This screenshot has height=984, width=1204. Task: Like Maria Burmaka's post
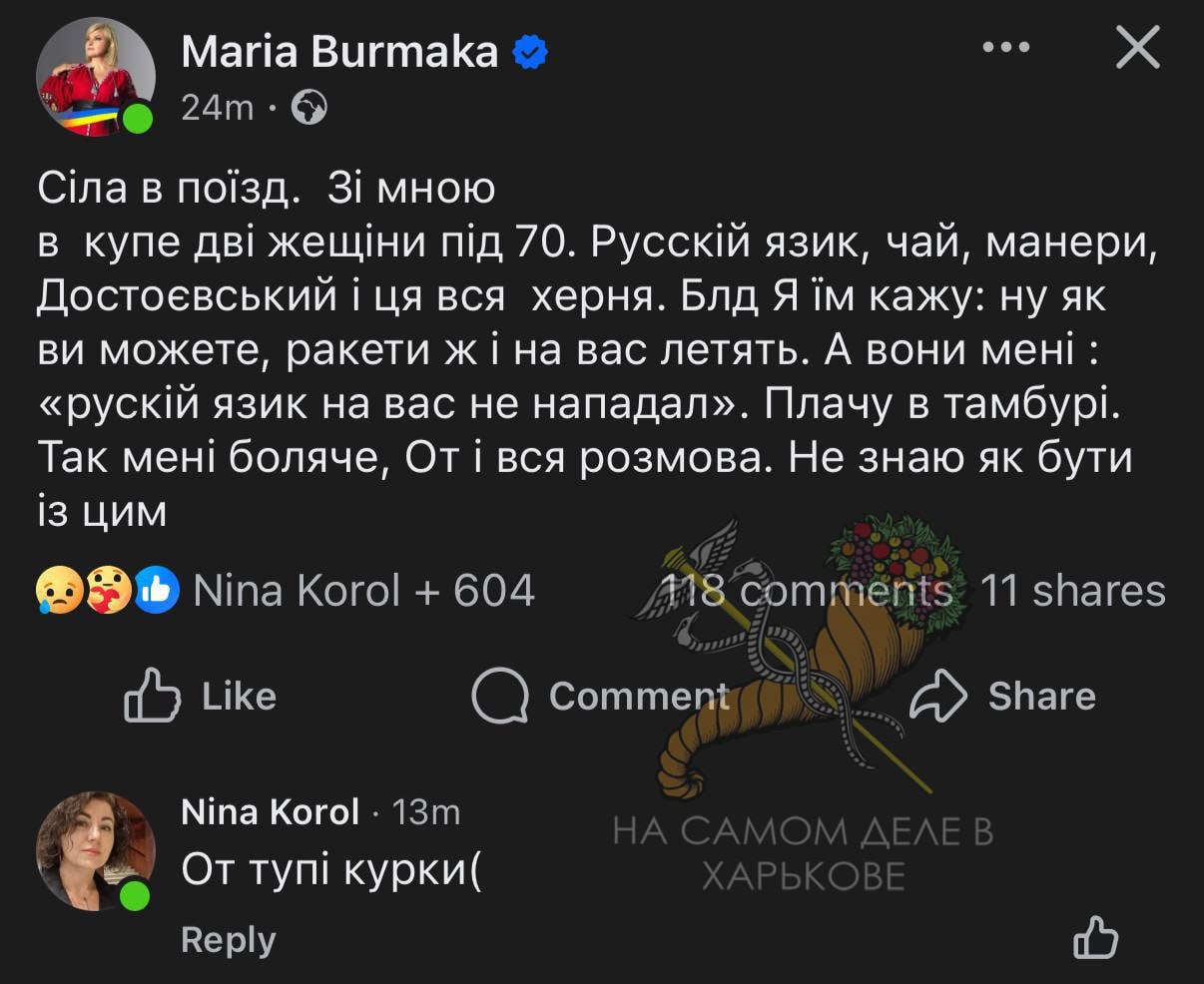coord(200,696)
